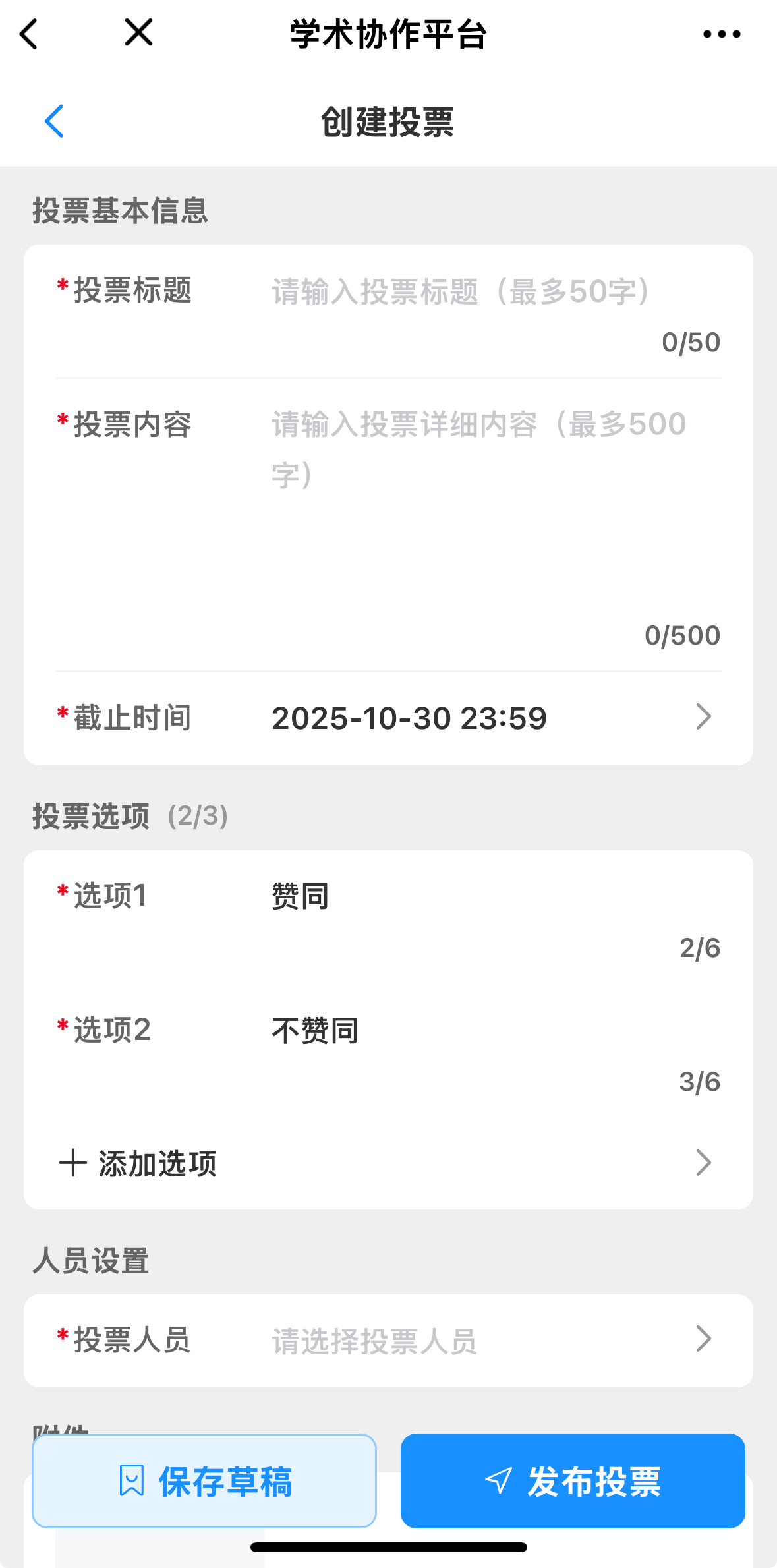Return from 创建投票 via blue back arrow
The height and width of the screenshot is (1568, 777).
[x=55, y=121]
